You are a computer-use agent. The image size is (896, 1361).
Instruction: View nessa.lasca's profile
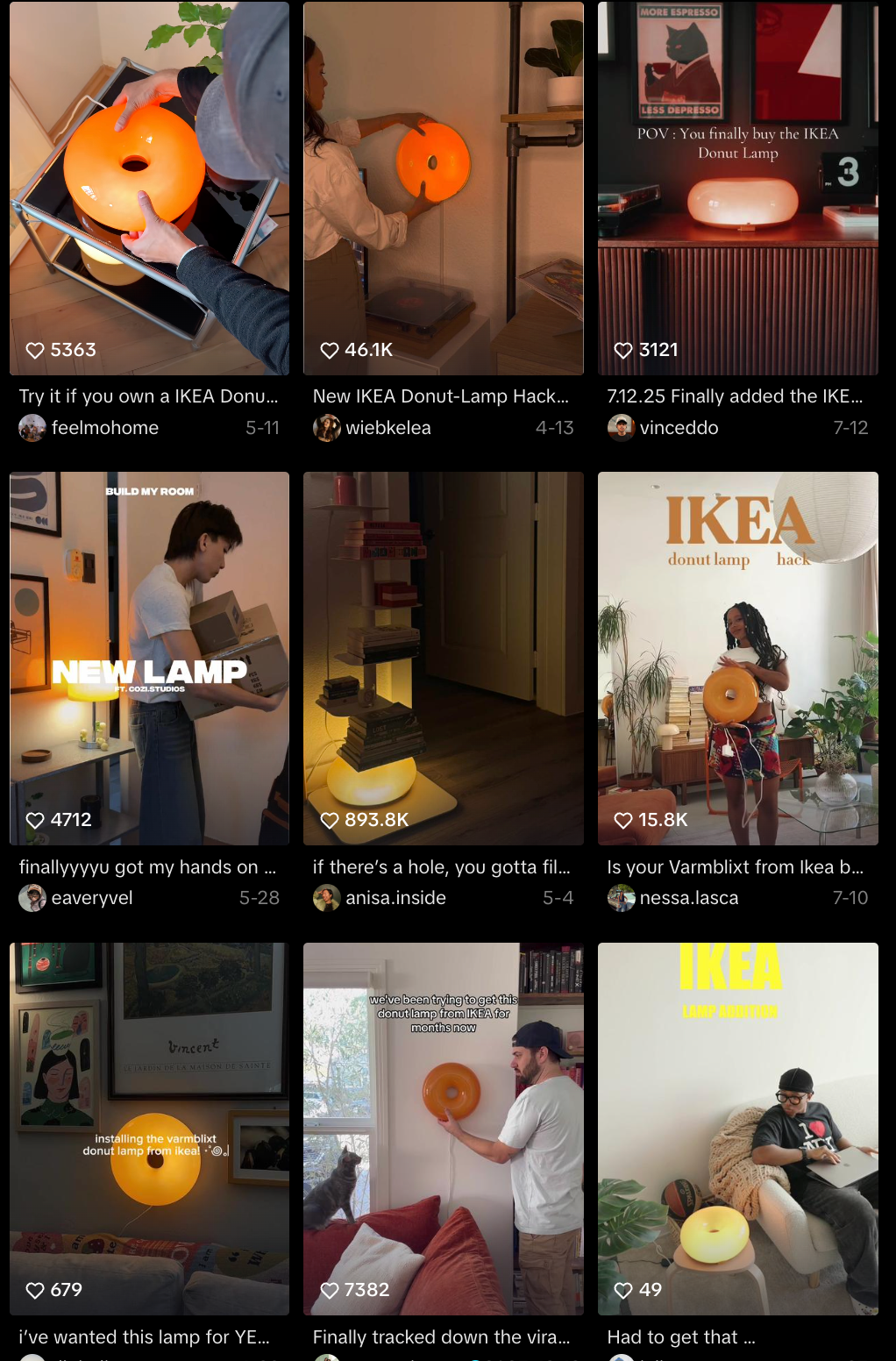click(x=688, y=898)
